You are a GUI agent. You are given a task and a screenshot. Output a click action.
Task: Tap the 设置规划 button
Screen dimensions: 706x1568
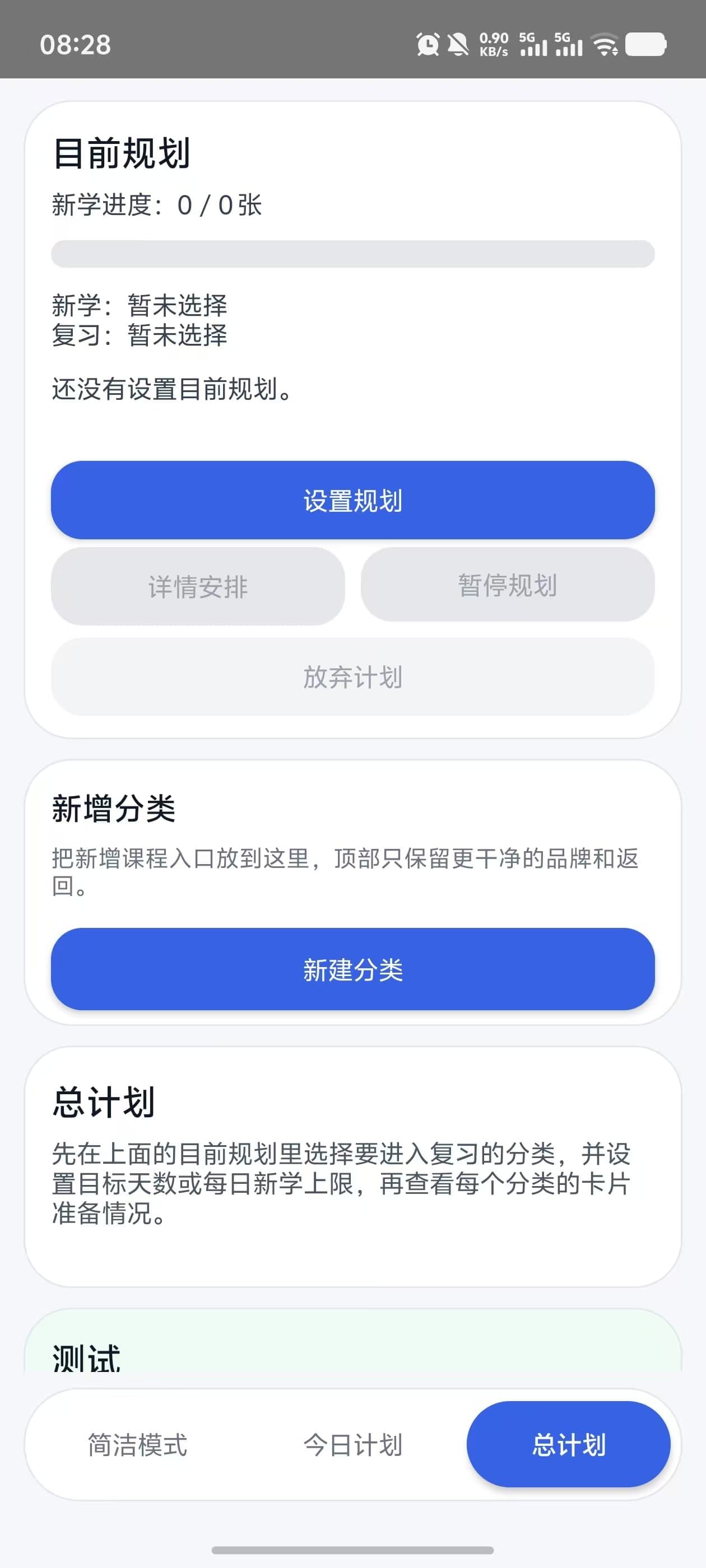(352, 500)
